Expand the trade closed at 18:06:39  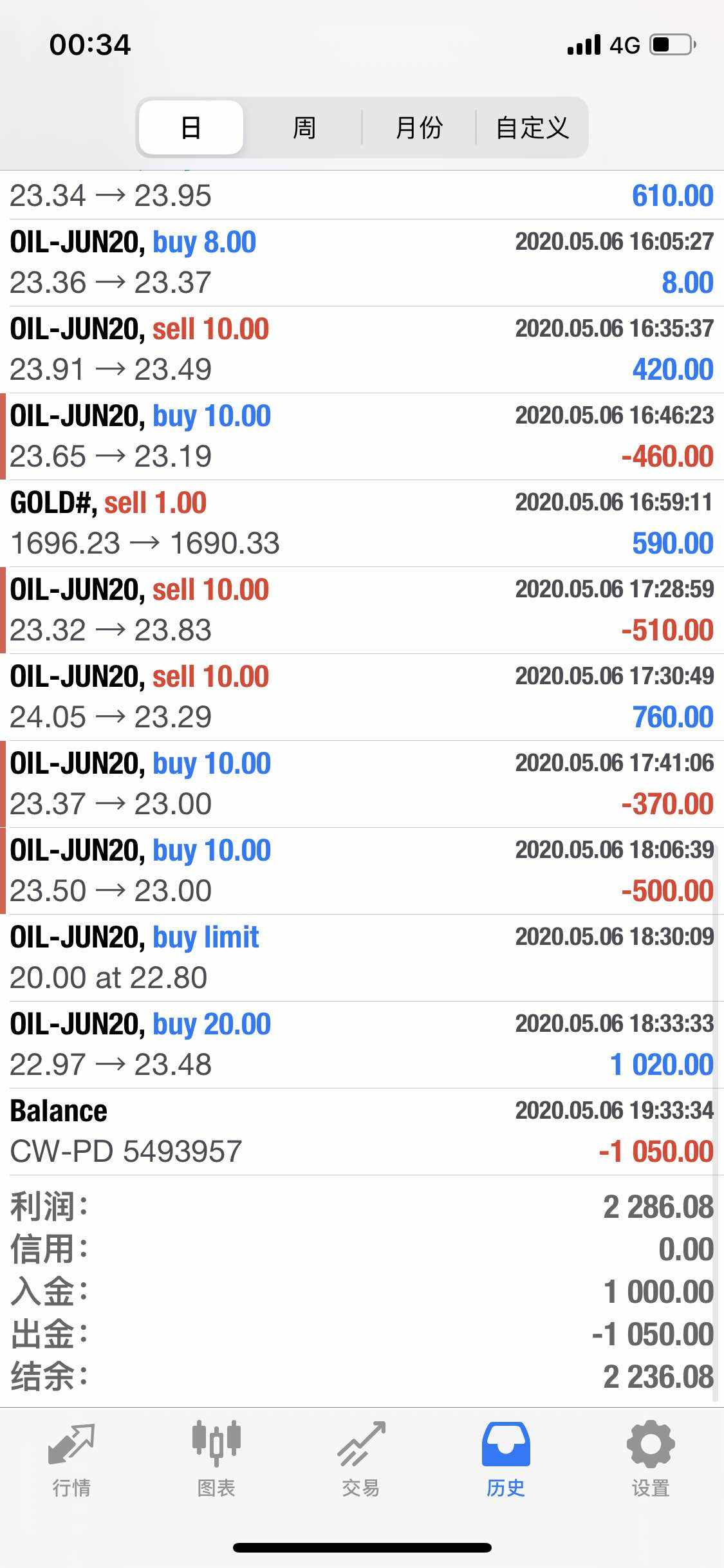pos(362,871)
